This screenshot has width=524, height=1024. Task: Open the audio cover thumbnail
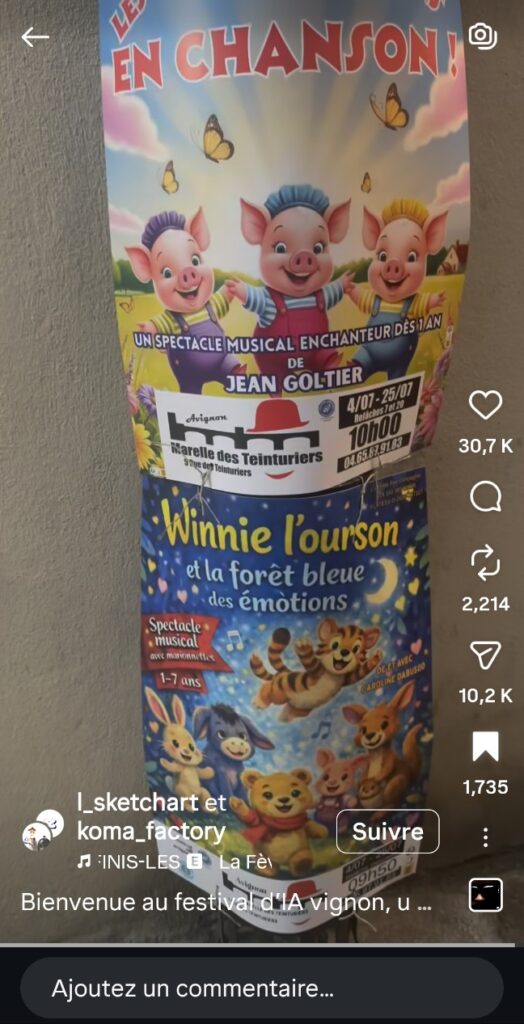point(485,895)
